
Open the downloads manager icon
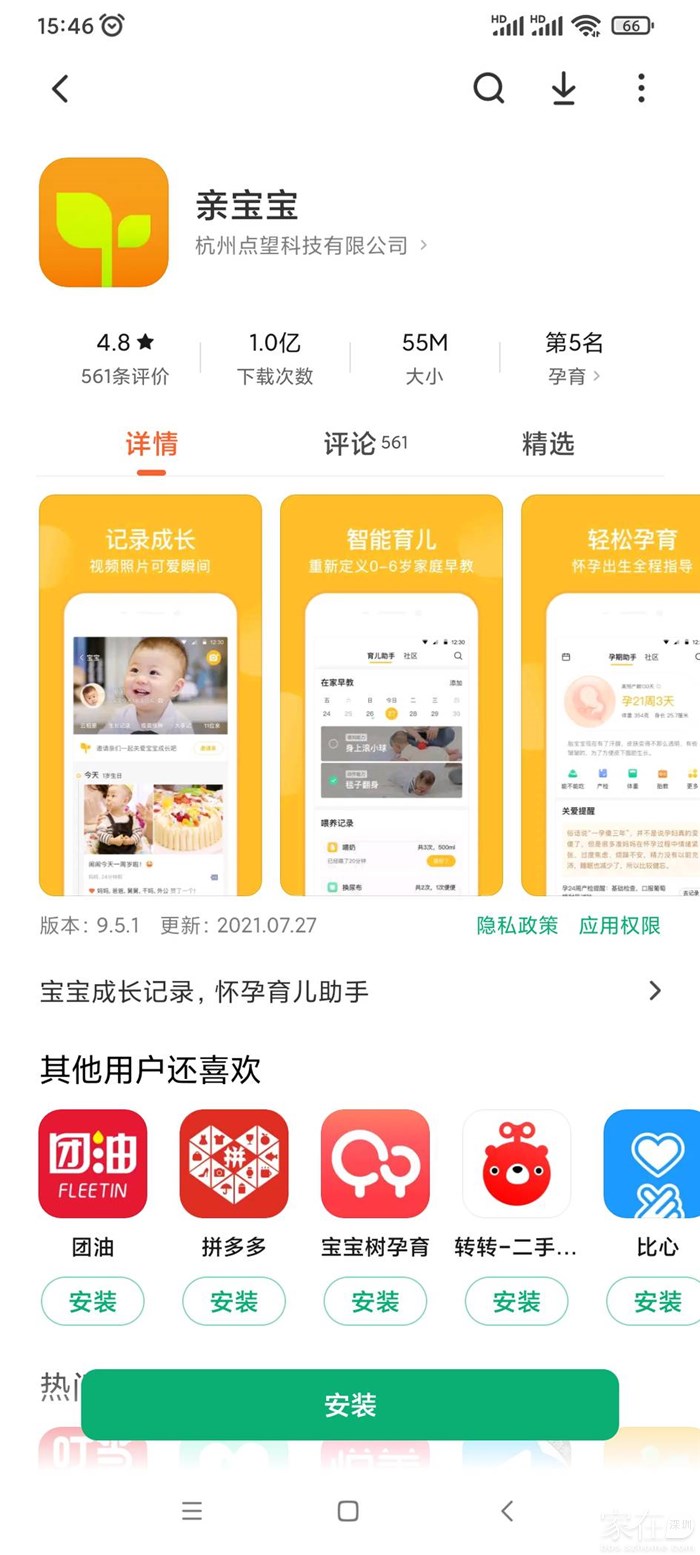564,89
